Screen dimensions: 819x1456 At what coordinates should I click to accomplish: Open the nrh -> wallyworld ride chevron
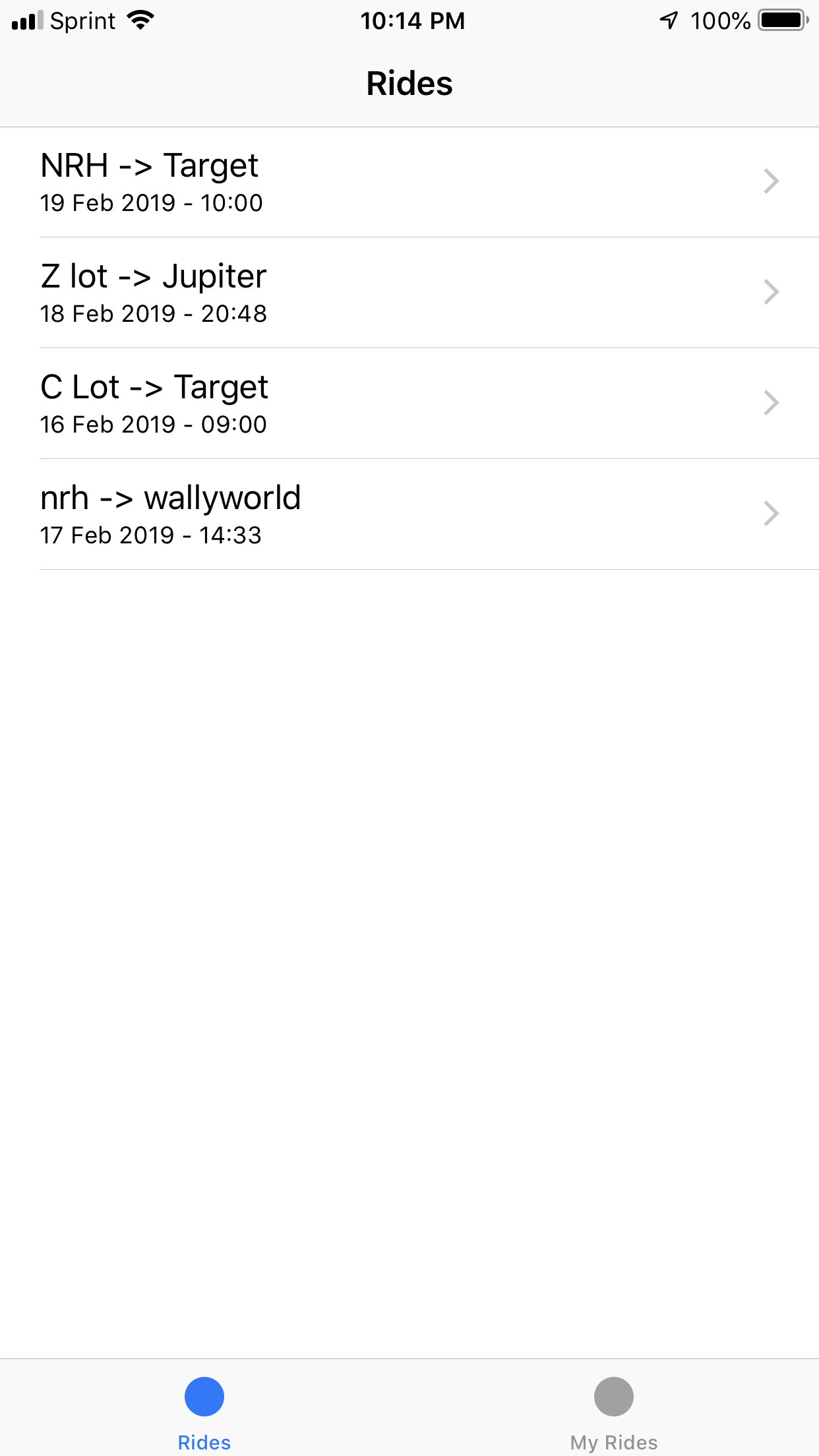[x=770, y=513]
